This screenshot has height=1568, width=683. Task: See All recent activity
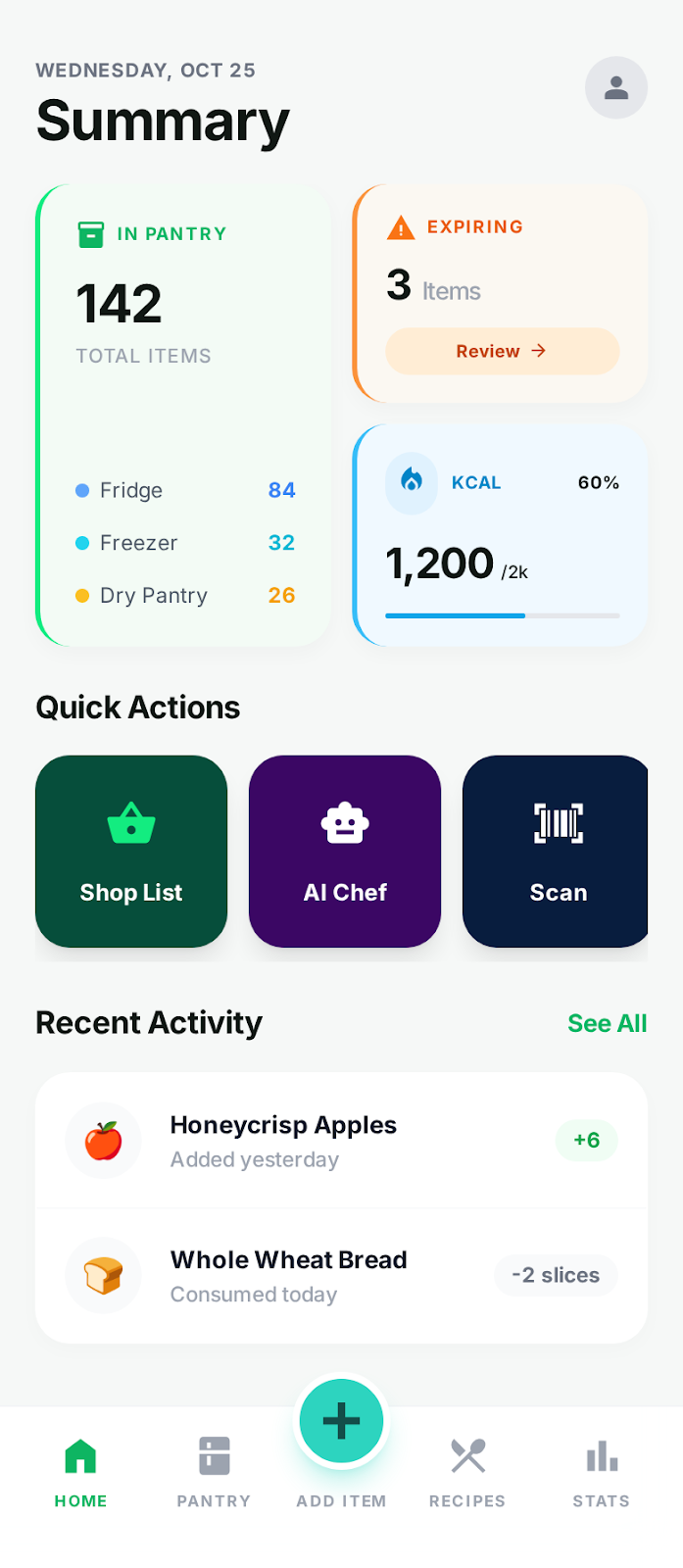[607, 1023]
